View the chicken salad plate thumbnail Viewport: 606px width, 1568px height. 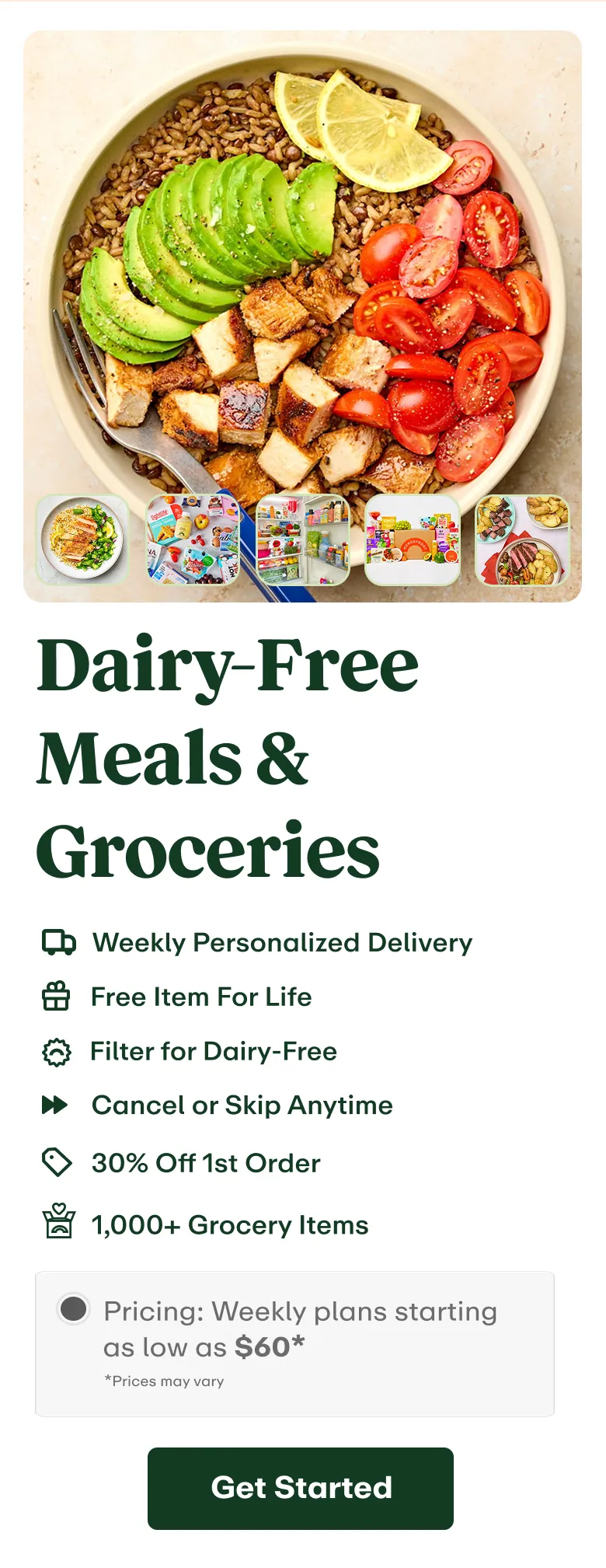(82, 540)
